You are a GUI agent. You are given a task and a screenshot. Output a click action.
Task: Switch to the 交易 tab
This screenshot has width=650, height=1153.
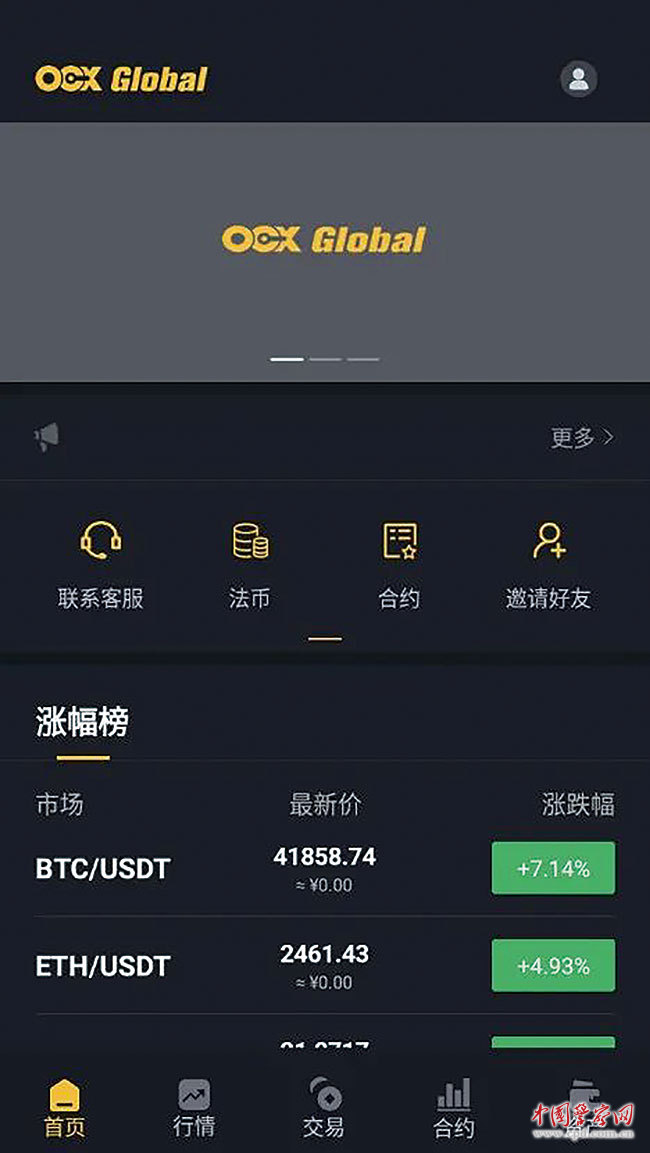(x=323, y=1108)
